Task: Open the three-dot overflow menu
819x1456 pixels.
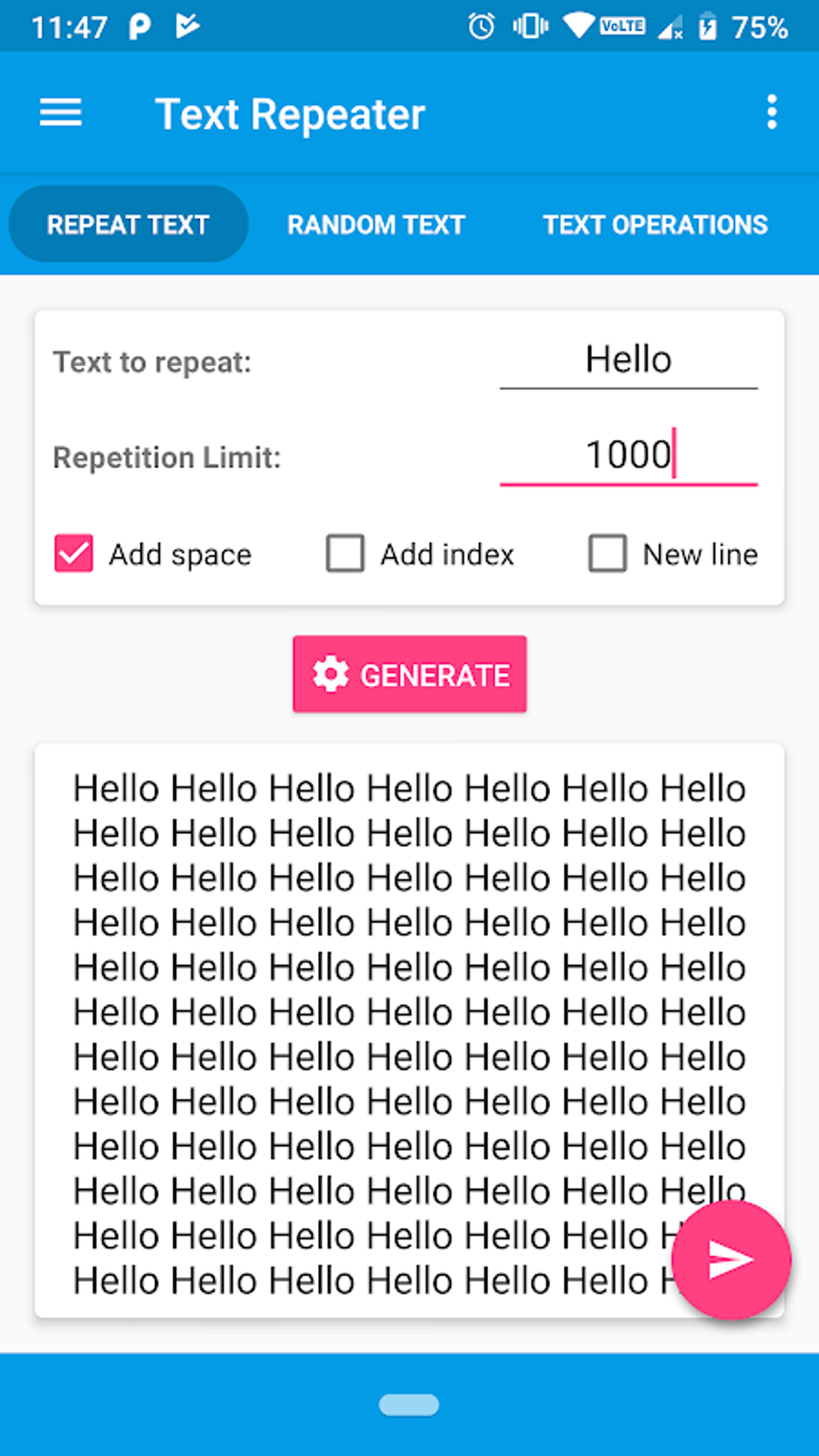Action: [772, 112]
